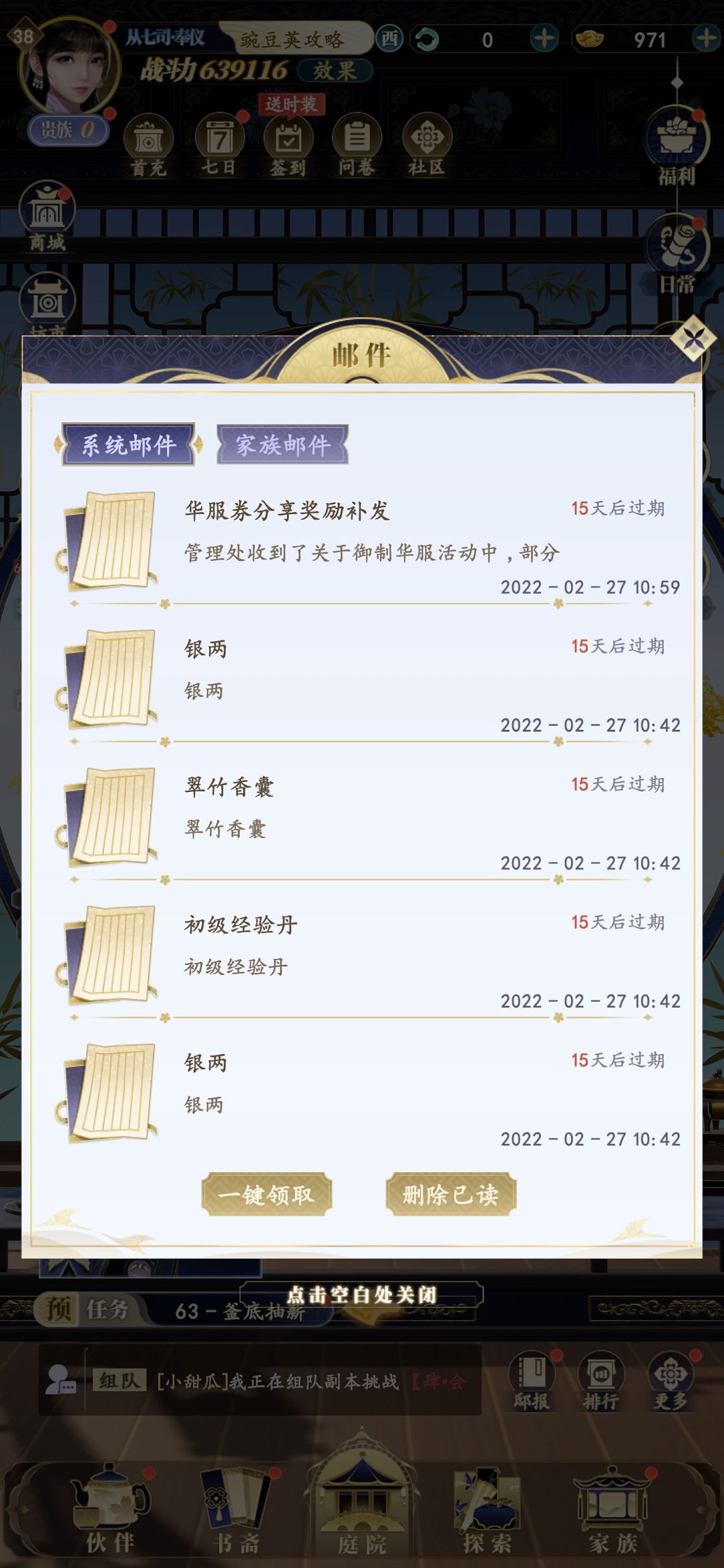
Task: Tap 一键领取 to claim all
Action: (266, 1194)
